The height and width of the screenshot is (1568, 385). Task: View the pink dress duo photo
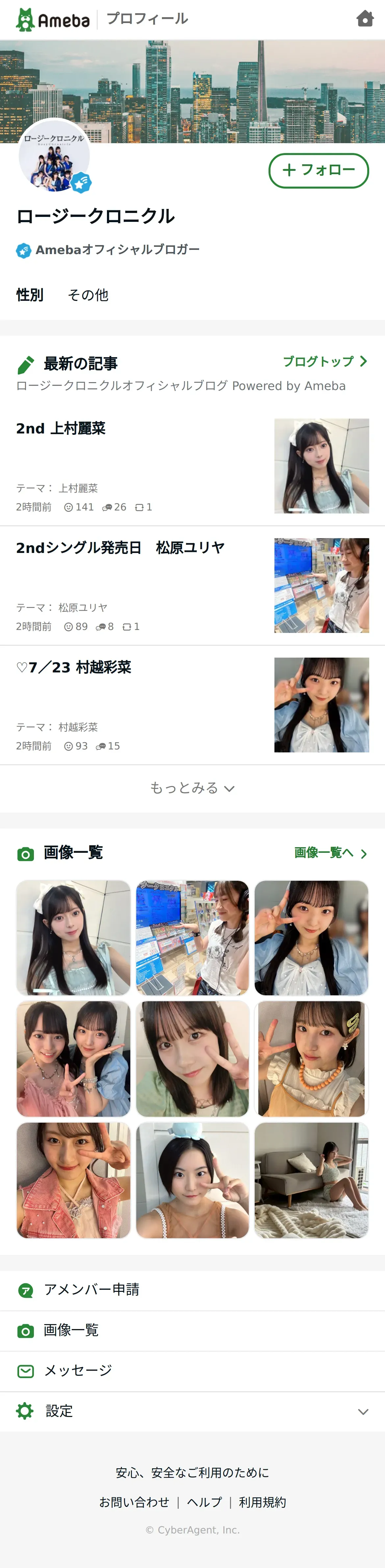(x=74, y=1058)
